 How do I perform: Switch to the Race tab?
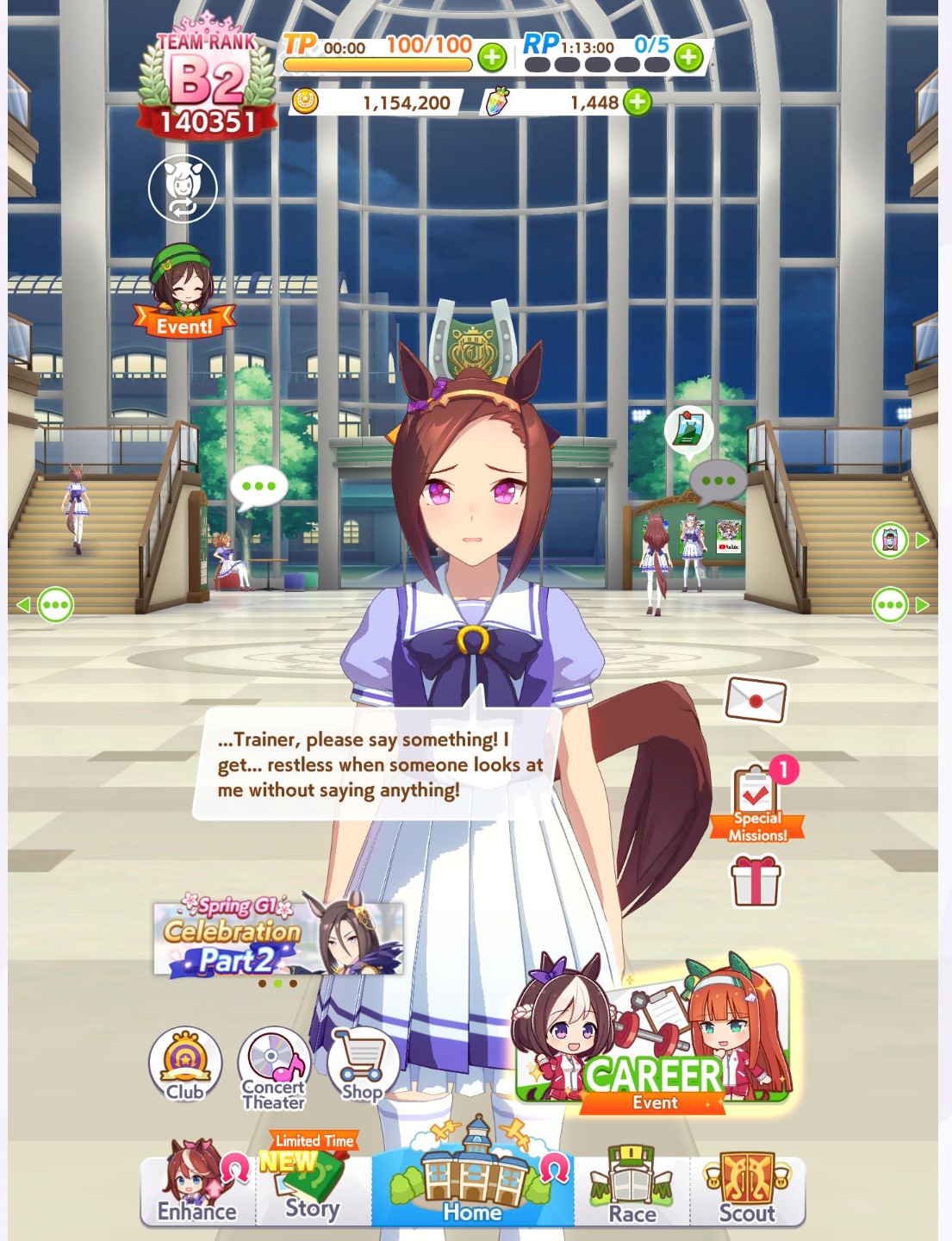(x=632, y=1185)
